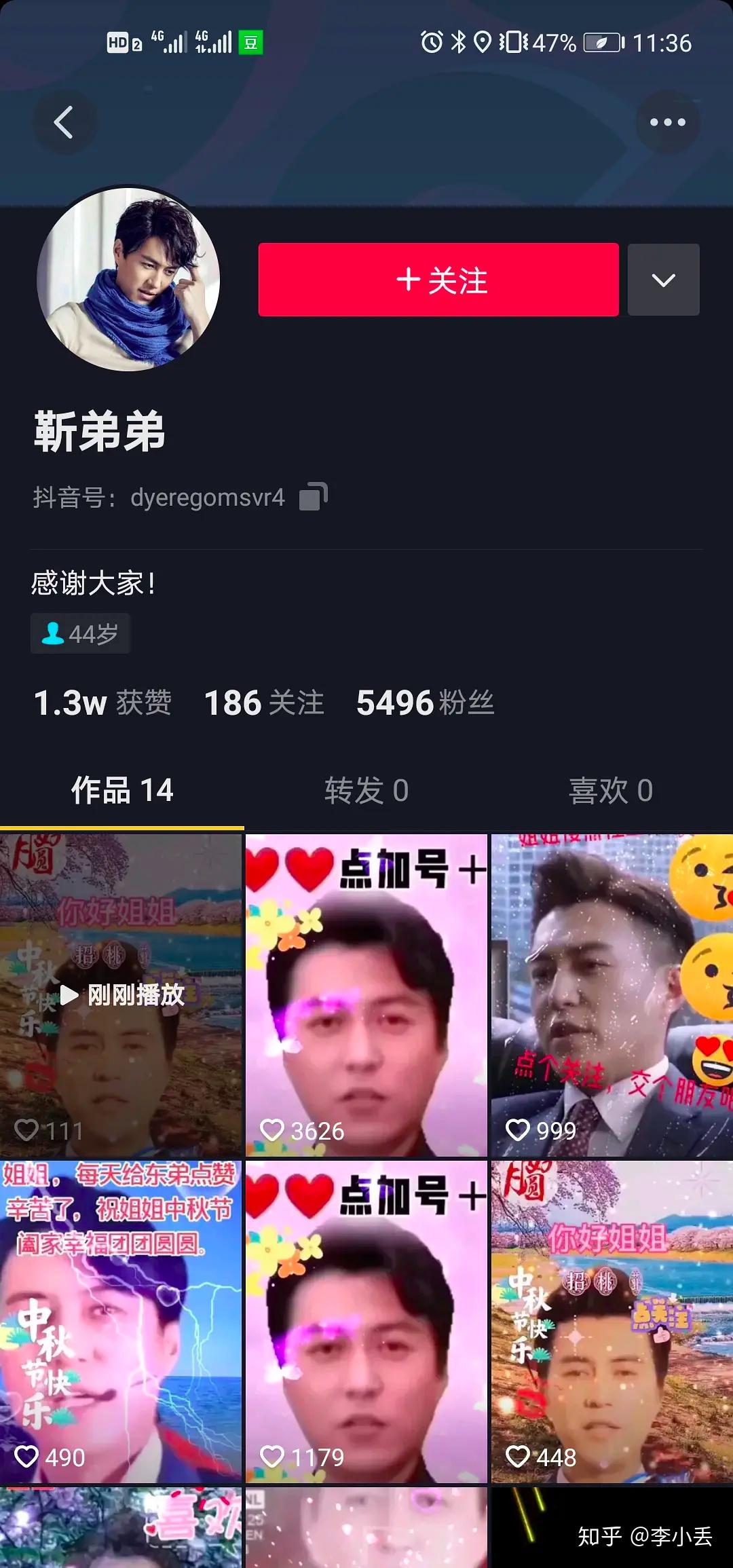Expand the dropdown arrow beside 关注

point(663,280)
